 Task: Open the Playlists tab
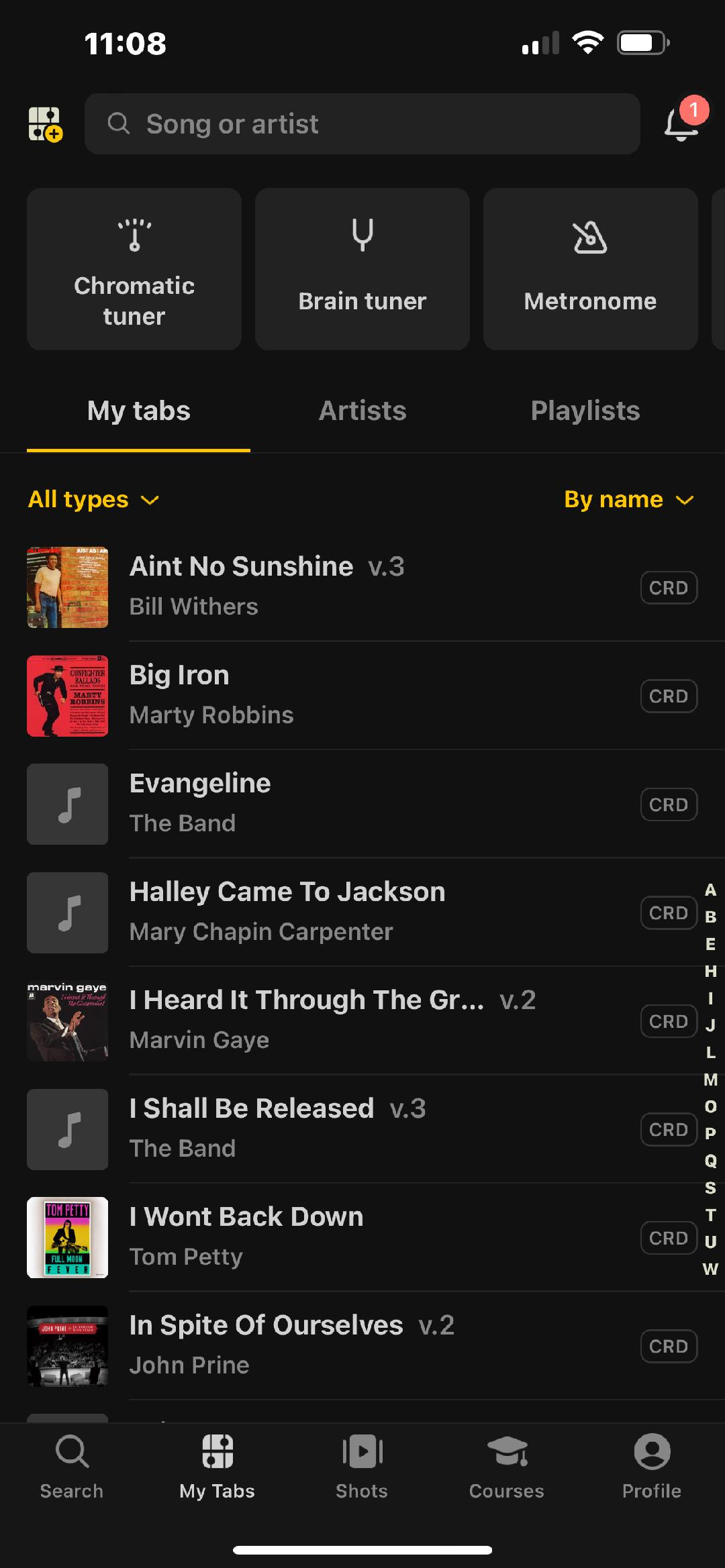tap(584, 410)
